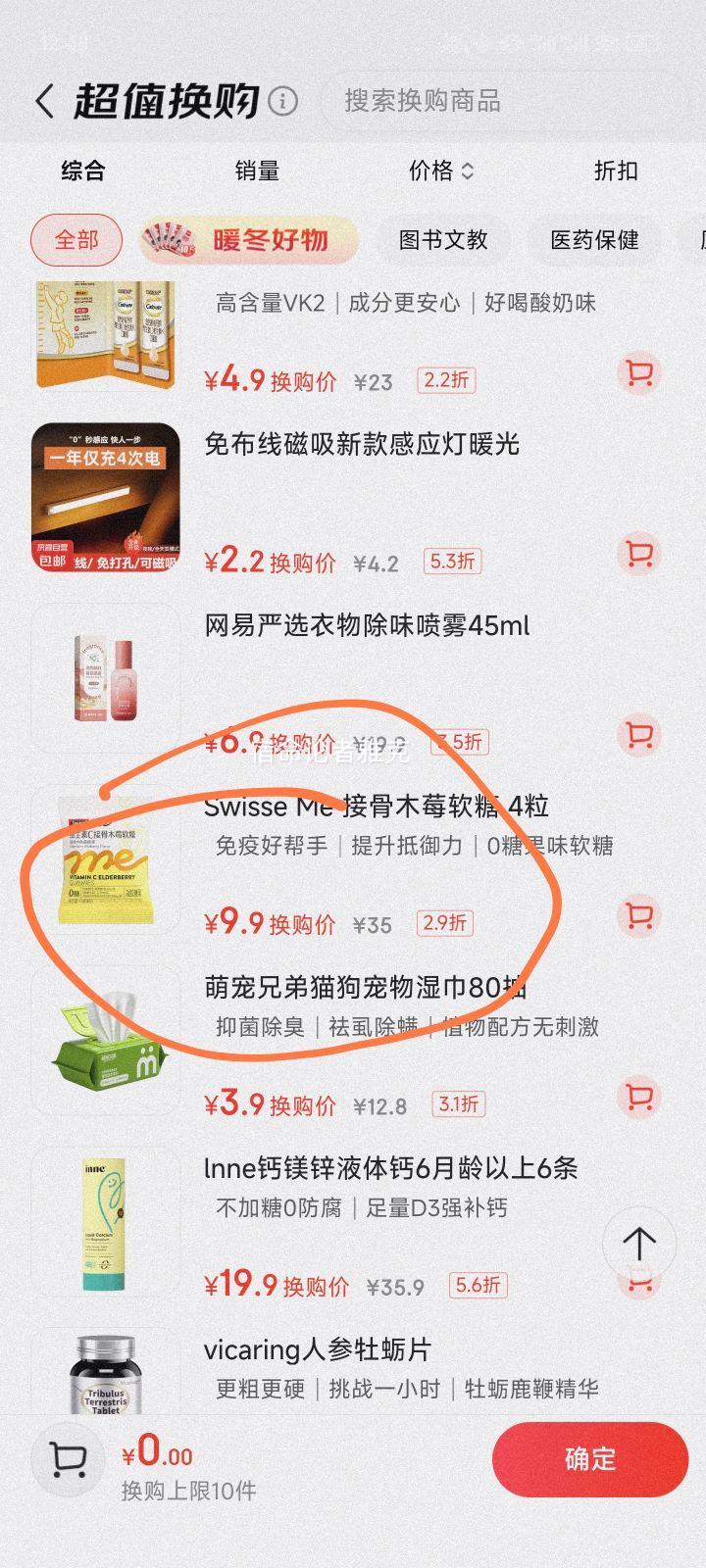Image resolution: width=706 pixels, height=1568 pixels.
Task: Activate the 医药保健 category filter
Action: 594,240
